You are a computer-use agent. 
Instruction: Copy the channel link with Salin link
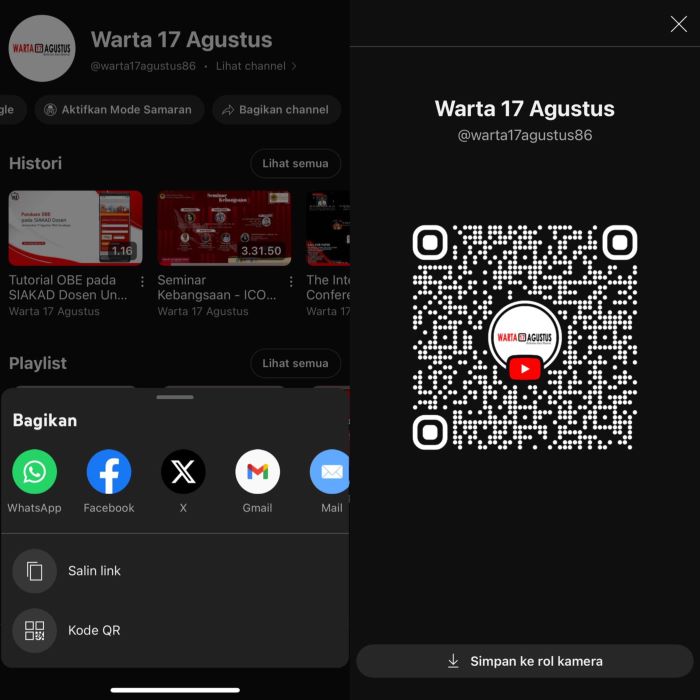click(94, 571)
